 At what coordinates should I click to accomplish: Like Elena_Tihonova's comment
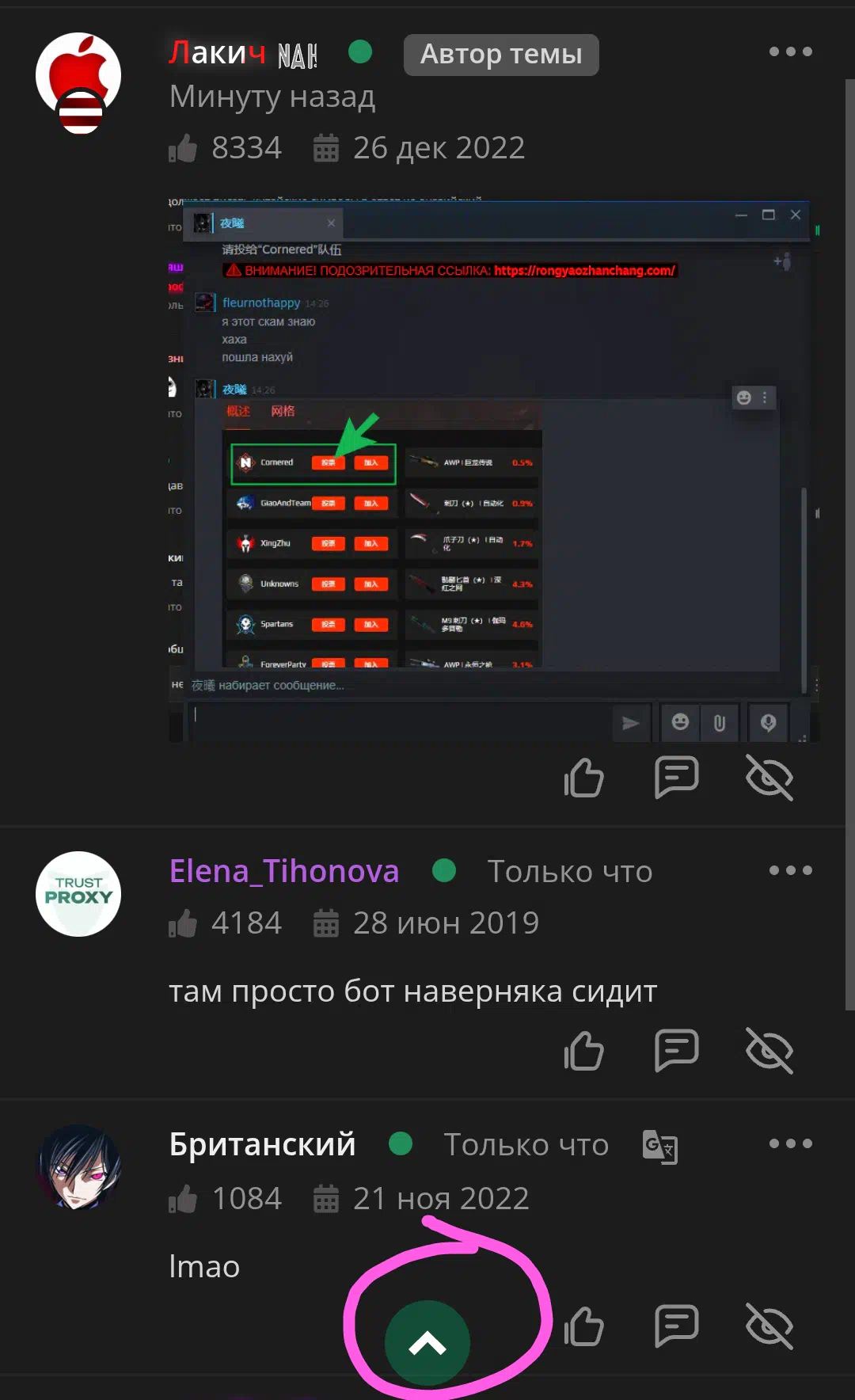pos(584,1051)
